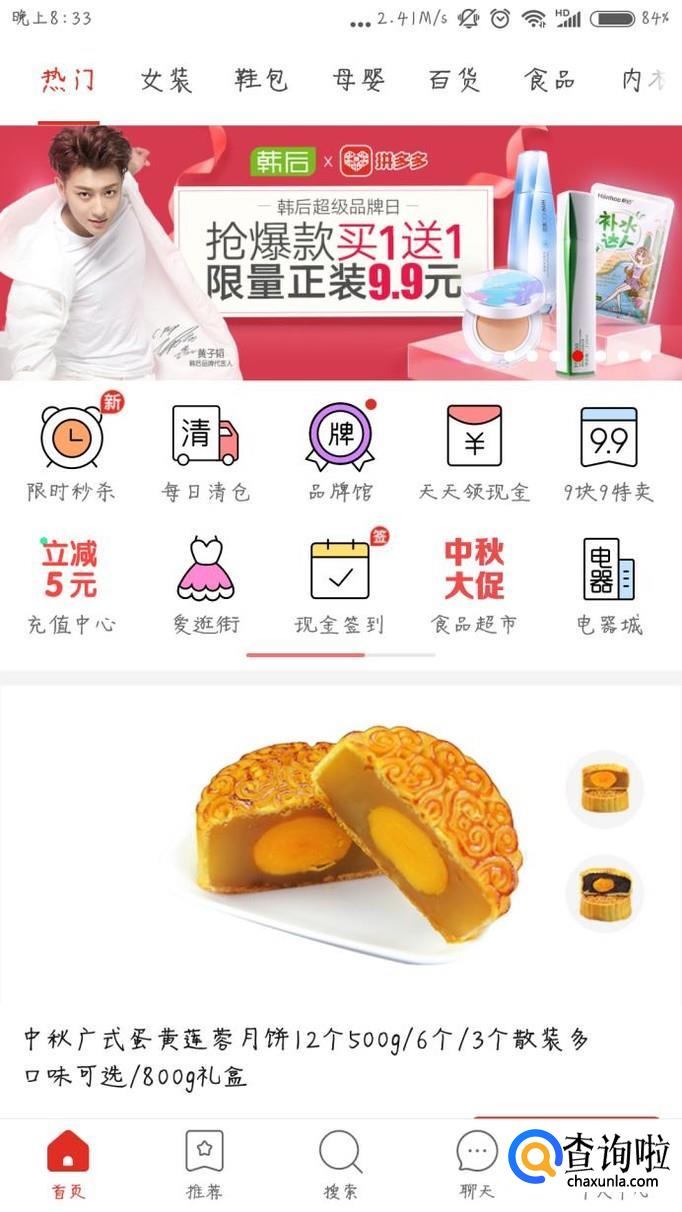Open 限时秒杀 flash sale
Screen dimensions: 682x1212
coord(71,450)
